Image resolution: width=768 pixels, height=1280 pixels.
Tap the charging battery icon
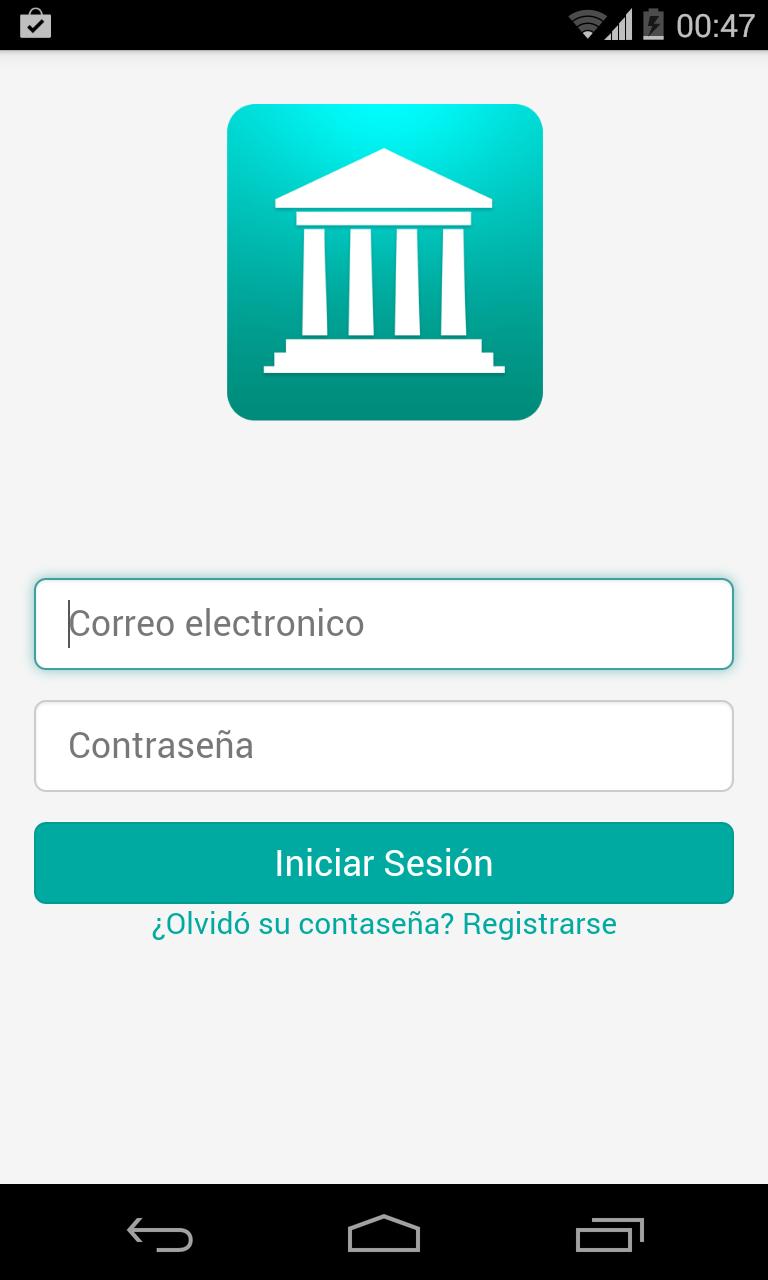click(652, 24)
